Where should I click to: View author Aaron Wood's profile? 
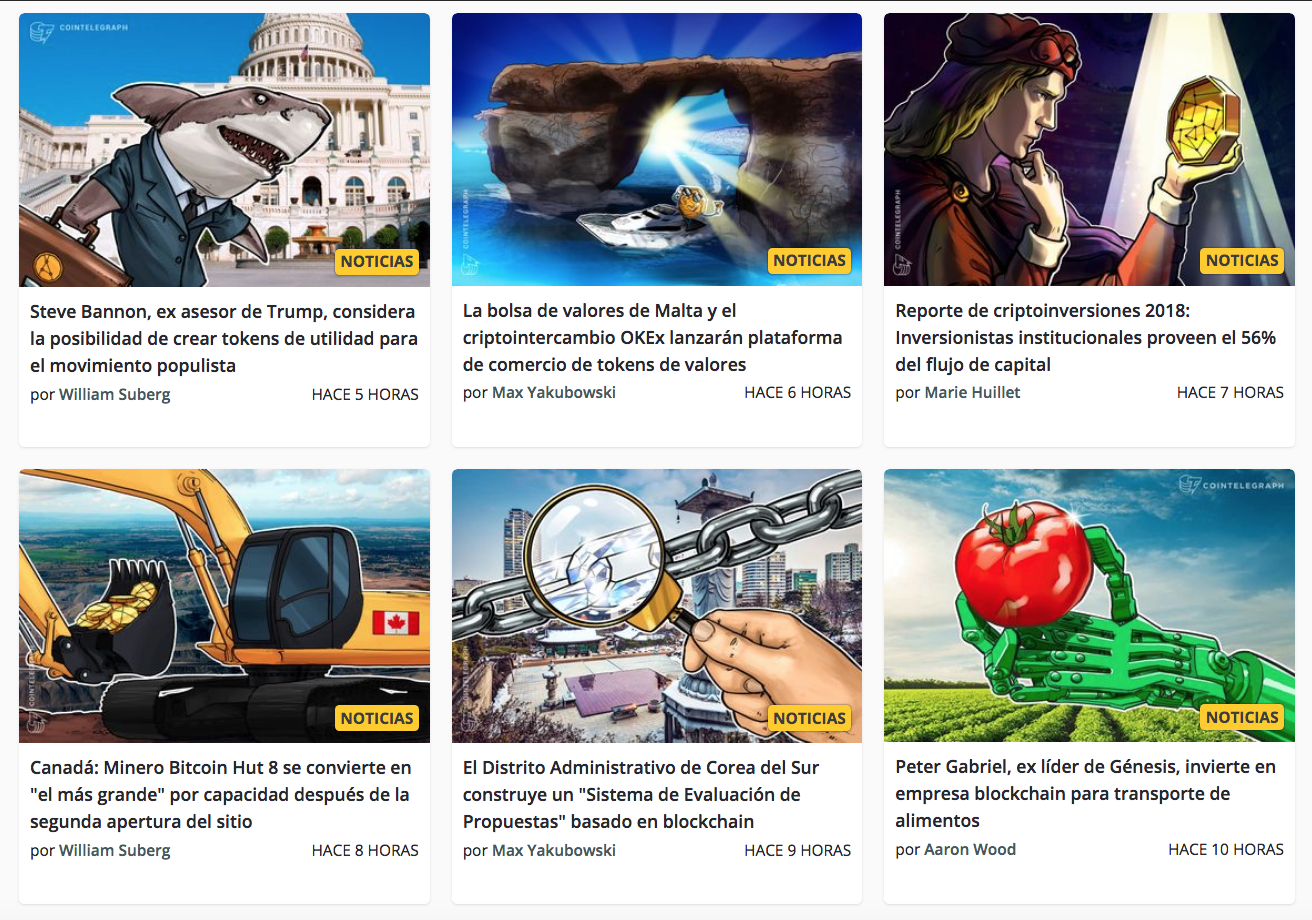click(x=969, y=849)
